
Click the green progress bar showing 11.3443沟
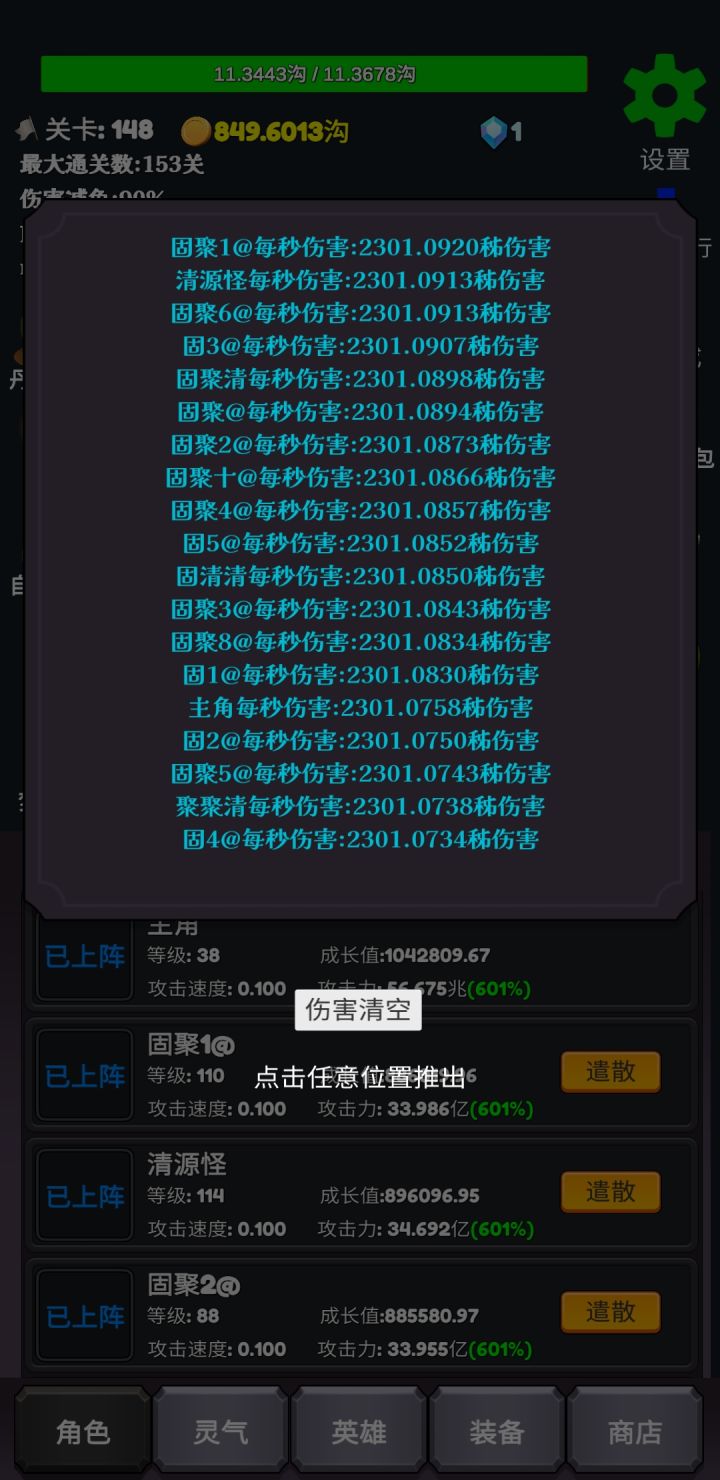click(x=310, y=73)
